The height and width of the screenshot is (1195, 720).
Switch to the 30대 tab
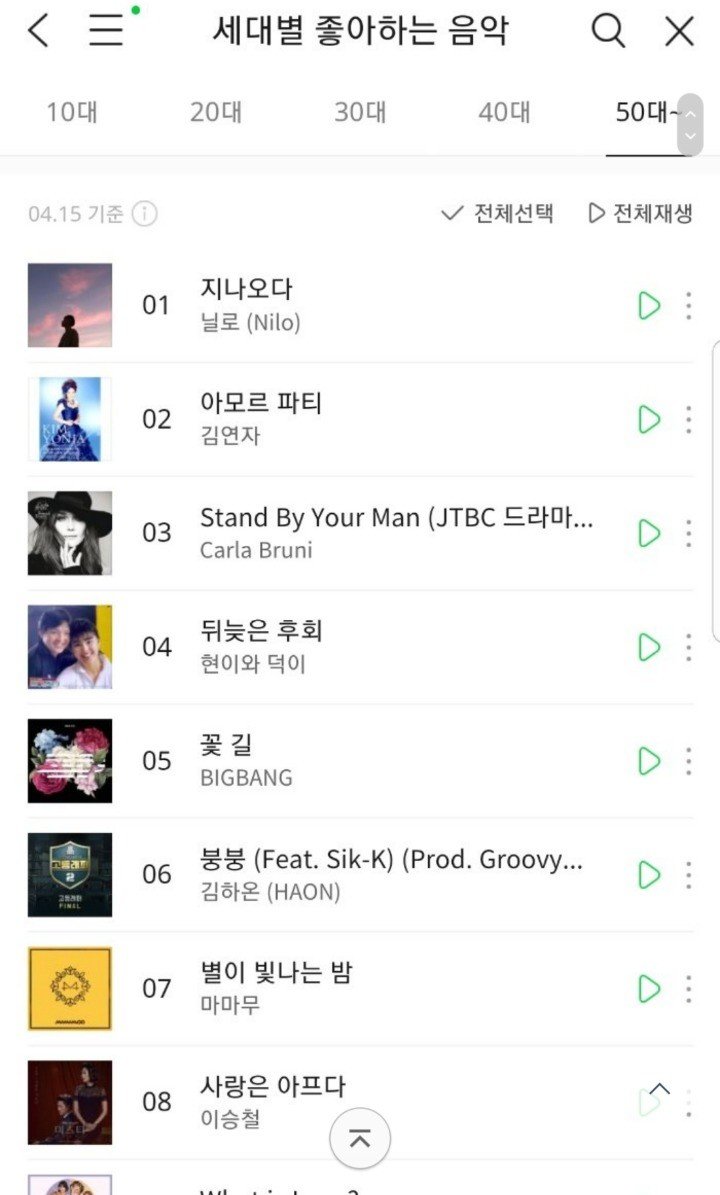[x=360, y=112]
